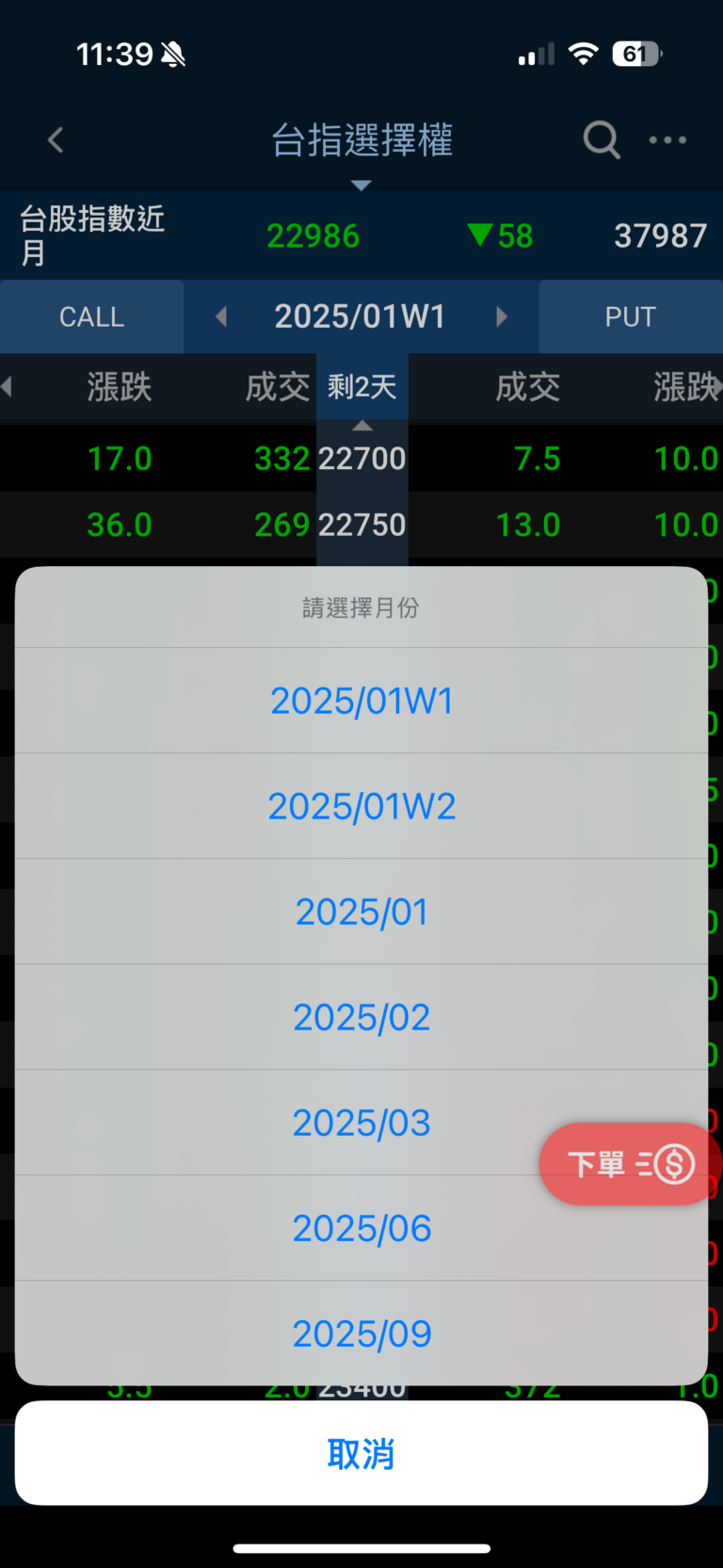Choose the 2025/01W2 weekly contract
The image size is (723, 1568).
[361, 806]
